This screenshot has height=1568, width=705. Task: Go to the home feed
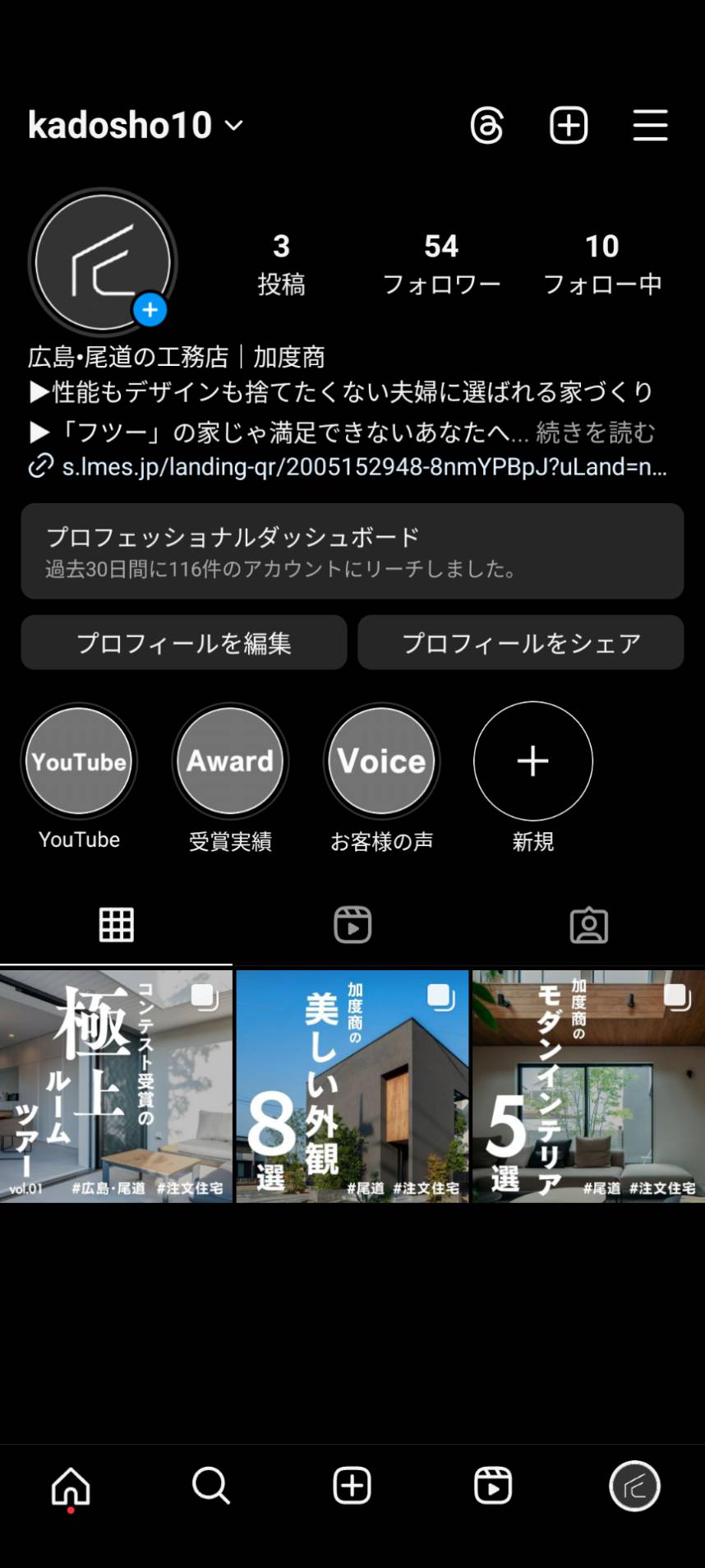(x=71, y=1486)
